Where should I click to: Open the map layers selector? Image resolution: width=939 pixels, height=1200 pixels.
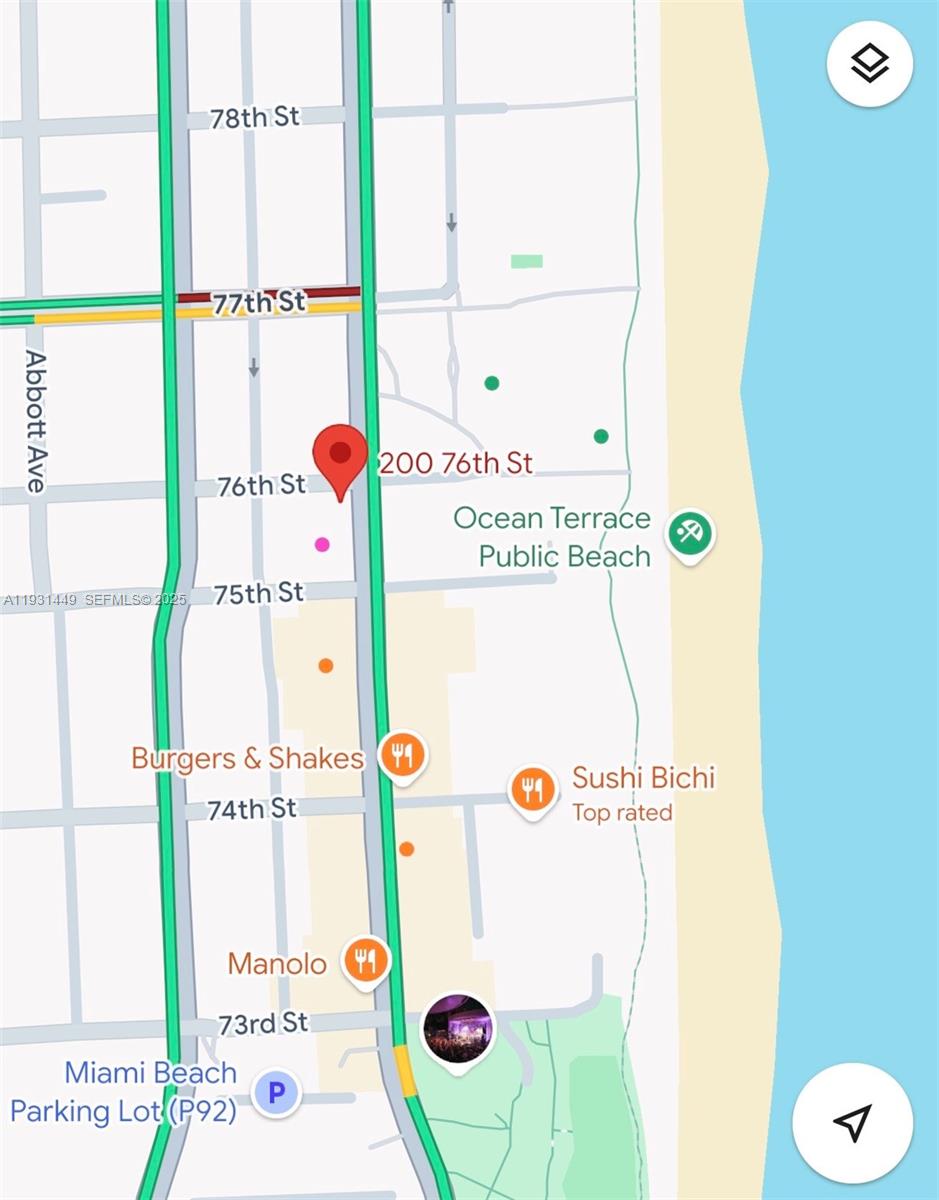[870, 64]
